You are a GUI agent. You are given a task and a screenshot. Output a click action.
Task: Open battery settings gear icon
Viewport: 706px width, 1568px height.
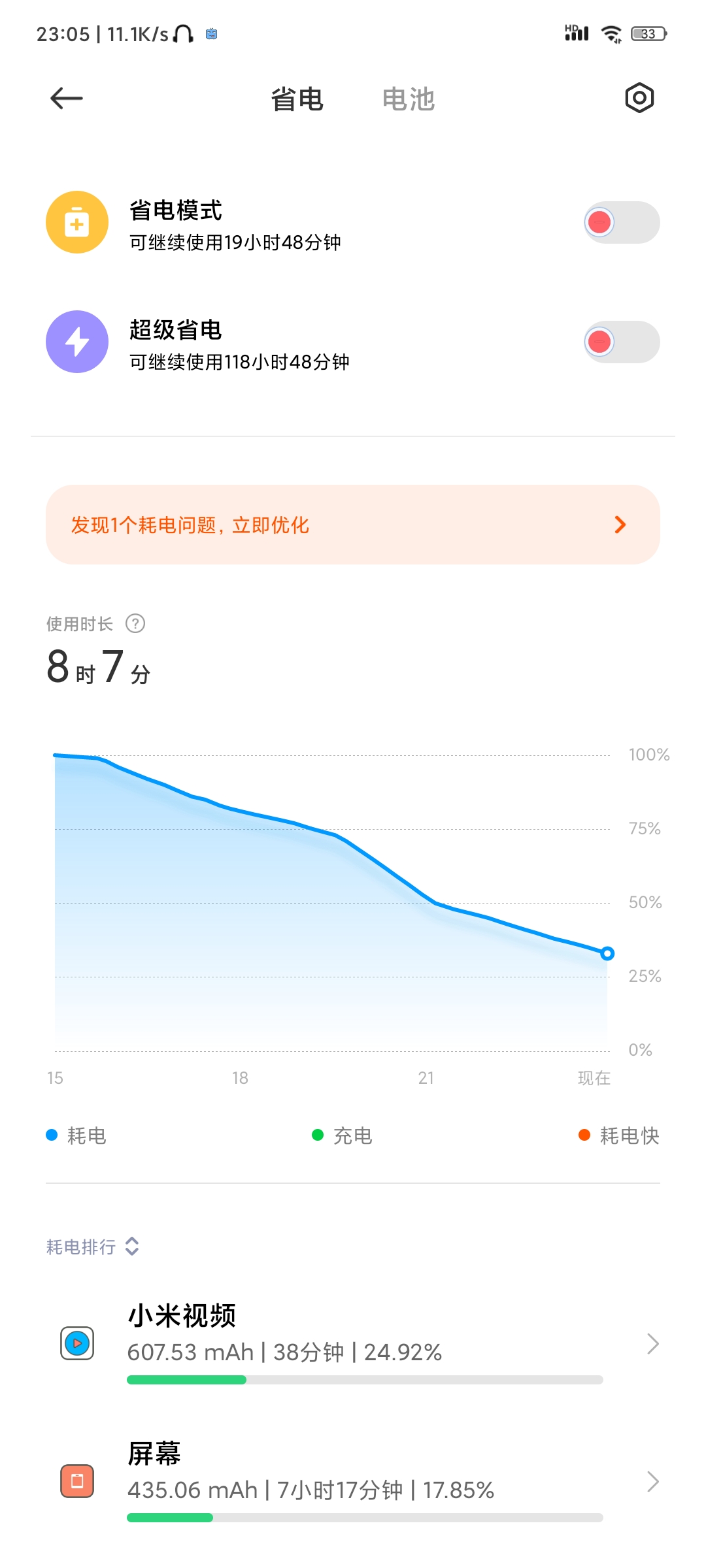[x=639, y=98]
